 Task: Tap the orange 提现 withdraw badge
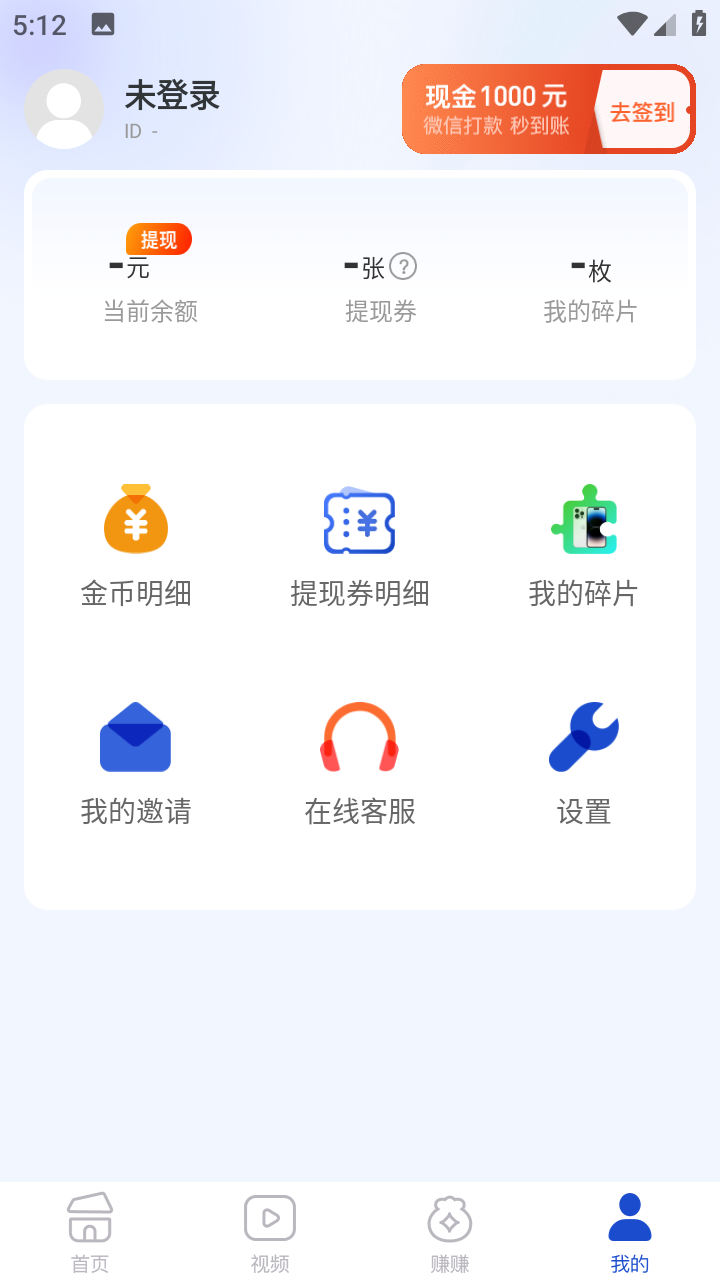(158, 240)
